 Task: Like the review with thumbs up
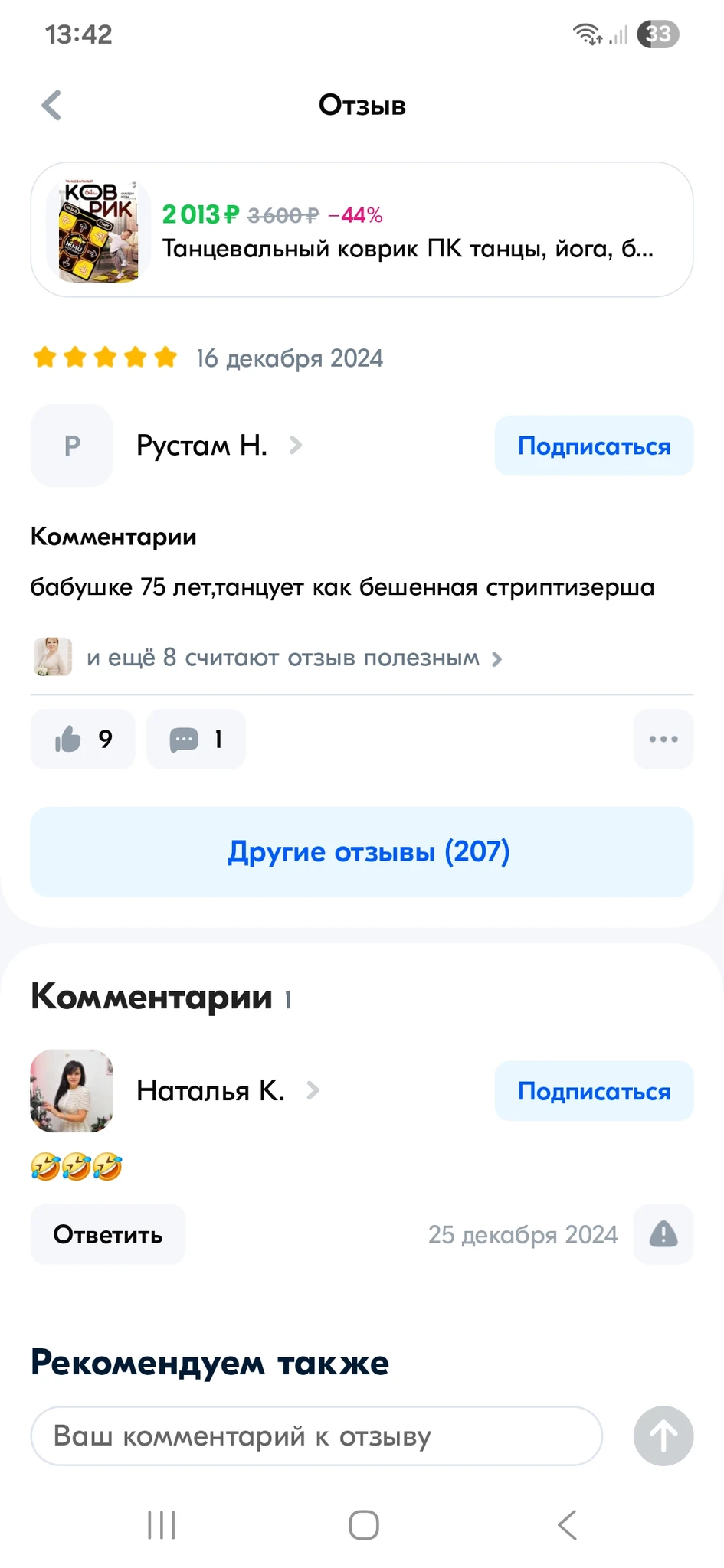(x=83, y=739)
